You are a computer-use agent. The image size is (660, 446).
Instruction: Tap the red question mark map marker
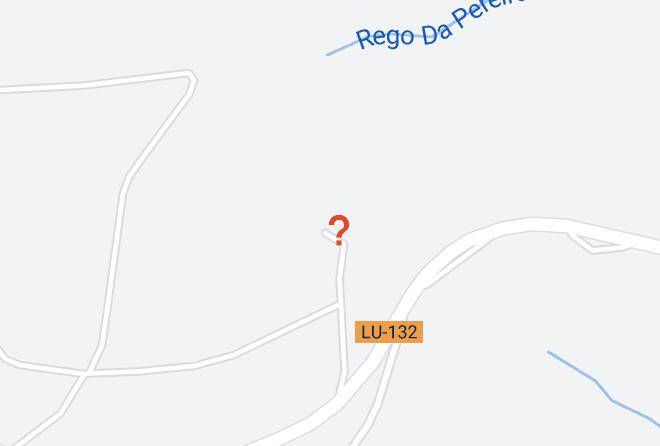339,230
